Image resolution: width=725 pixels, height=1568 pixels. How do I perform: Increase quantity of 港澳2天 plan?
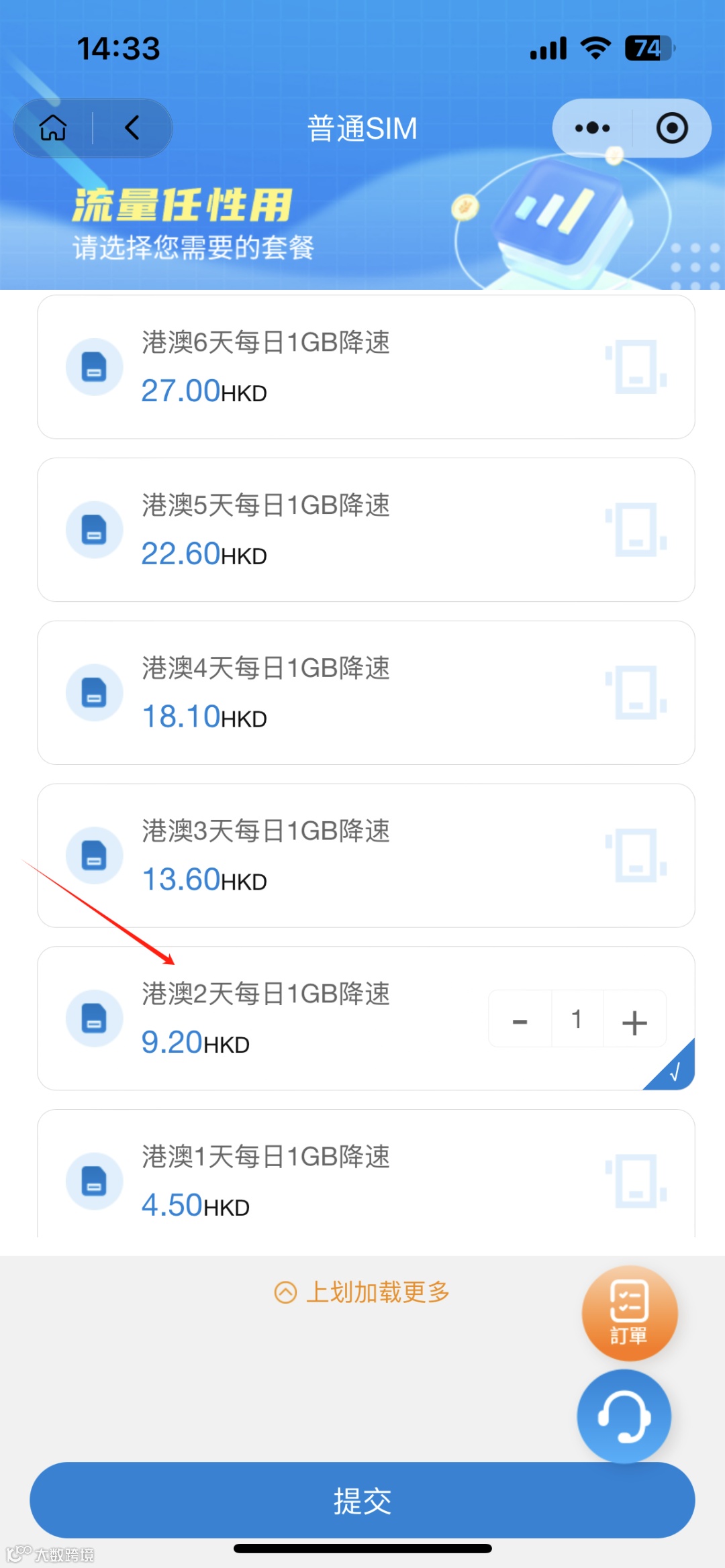click(x=634, y=1021)
